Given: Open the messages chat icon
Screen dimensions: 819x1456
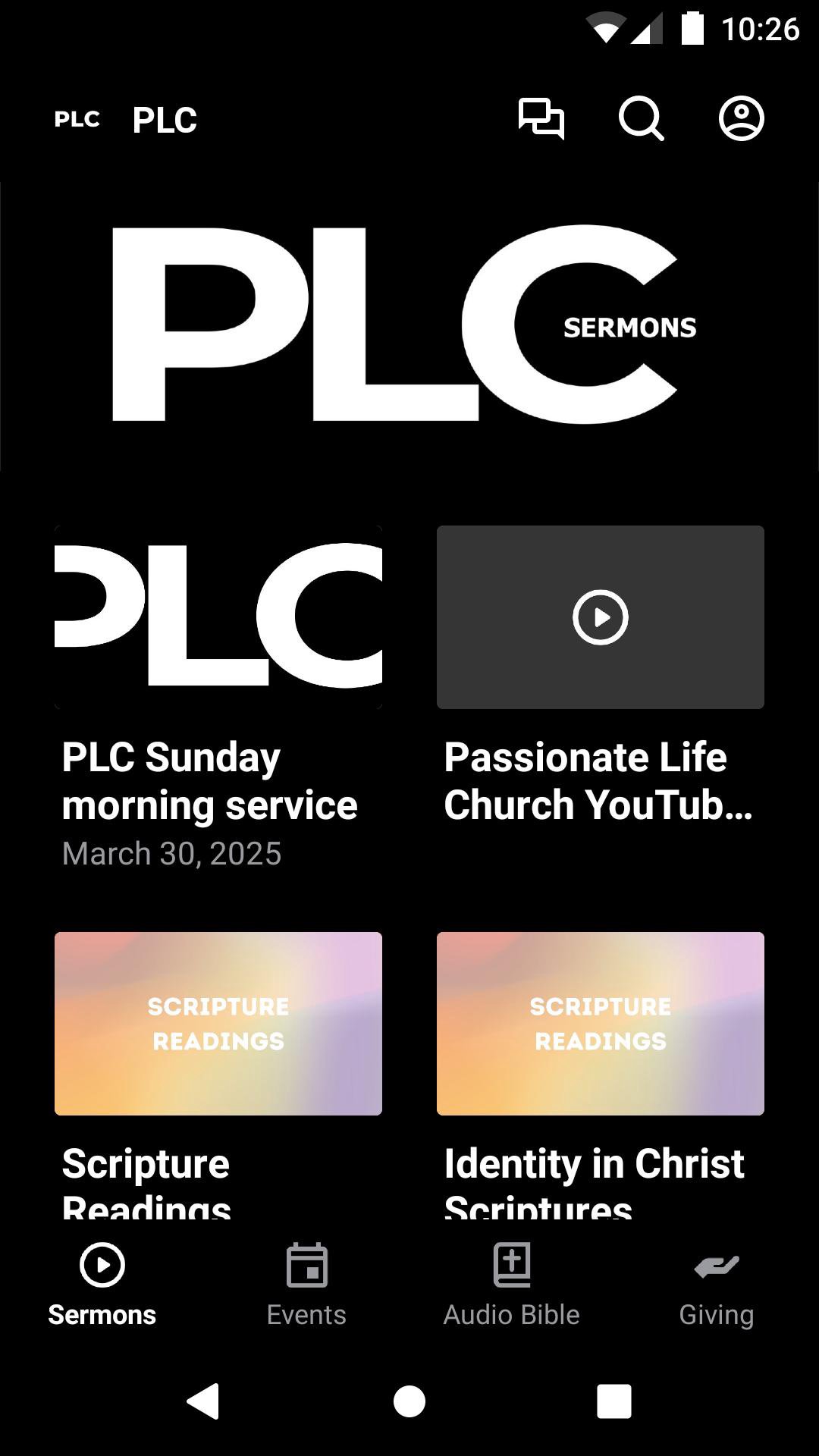Looking at the screenshot, I should tap(541, 119).
